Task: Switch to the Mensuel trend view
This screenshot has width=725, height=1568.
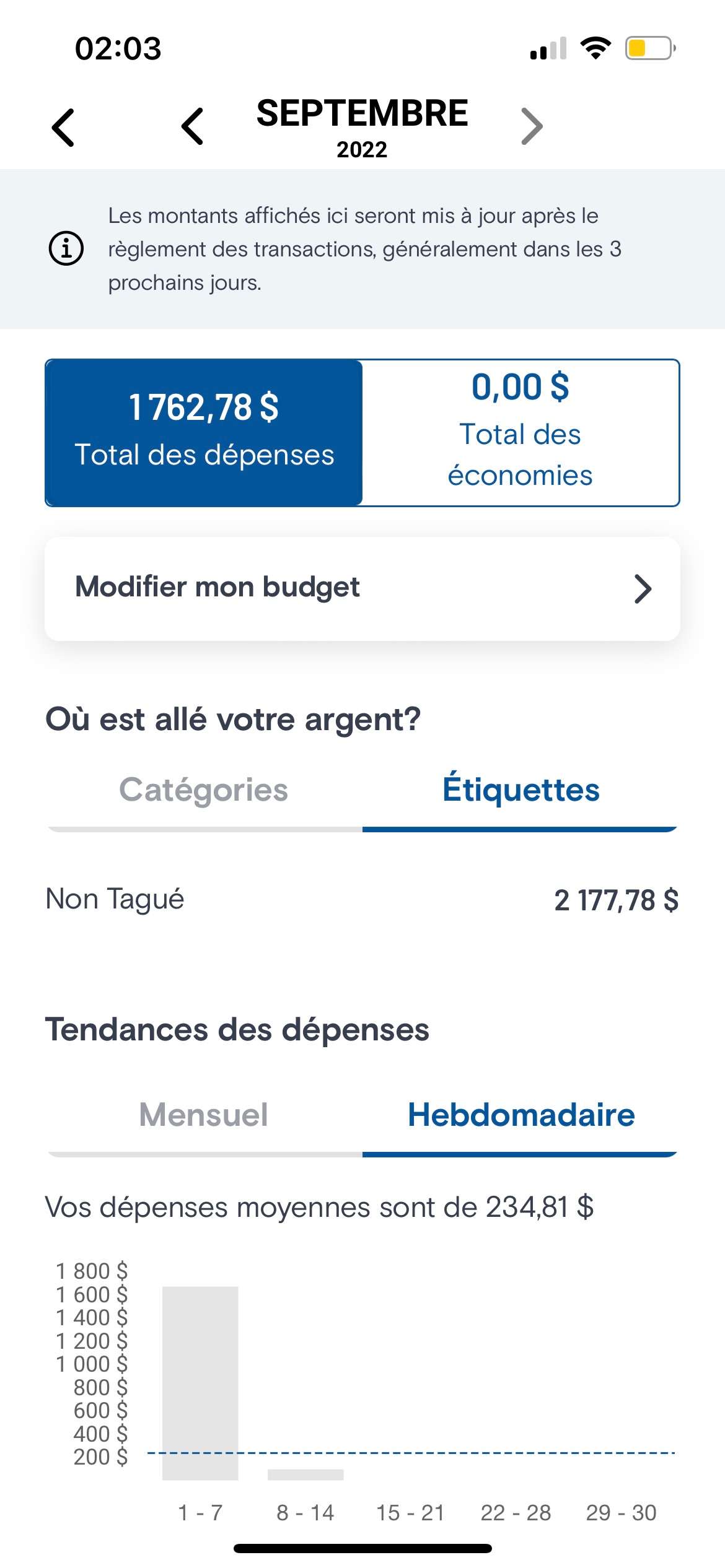Action: pyautogui.click(x=204, y=1115)
